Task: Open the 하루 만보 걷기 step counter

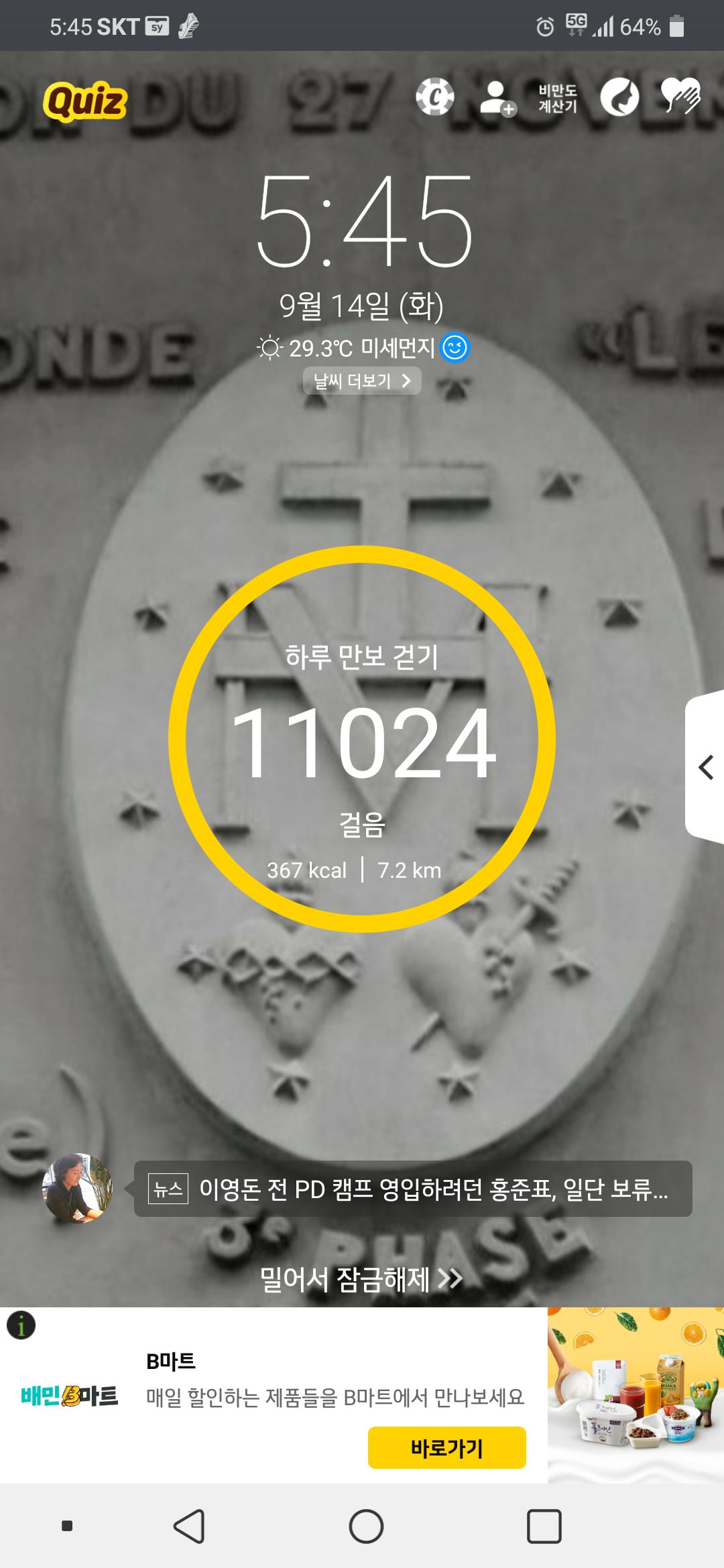Action: [362, 738]
